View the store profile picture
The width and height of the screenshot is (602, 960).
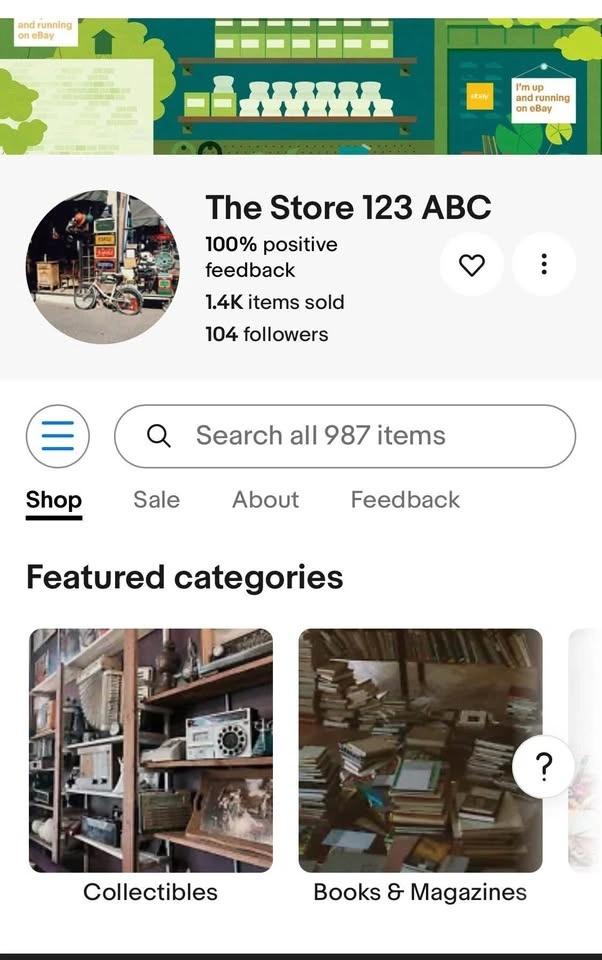[x=102, y=267]
